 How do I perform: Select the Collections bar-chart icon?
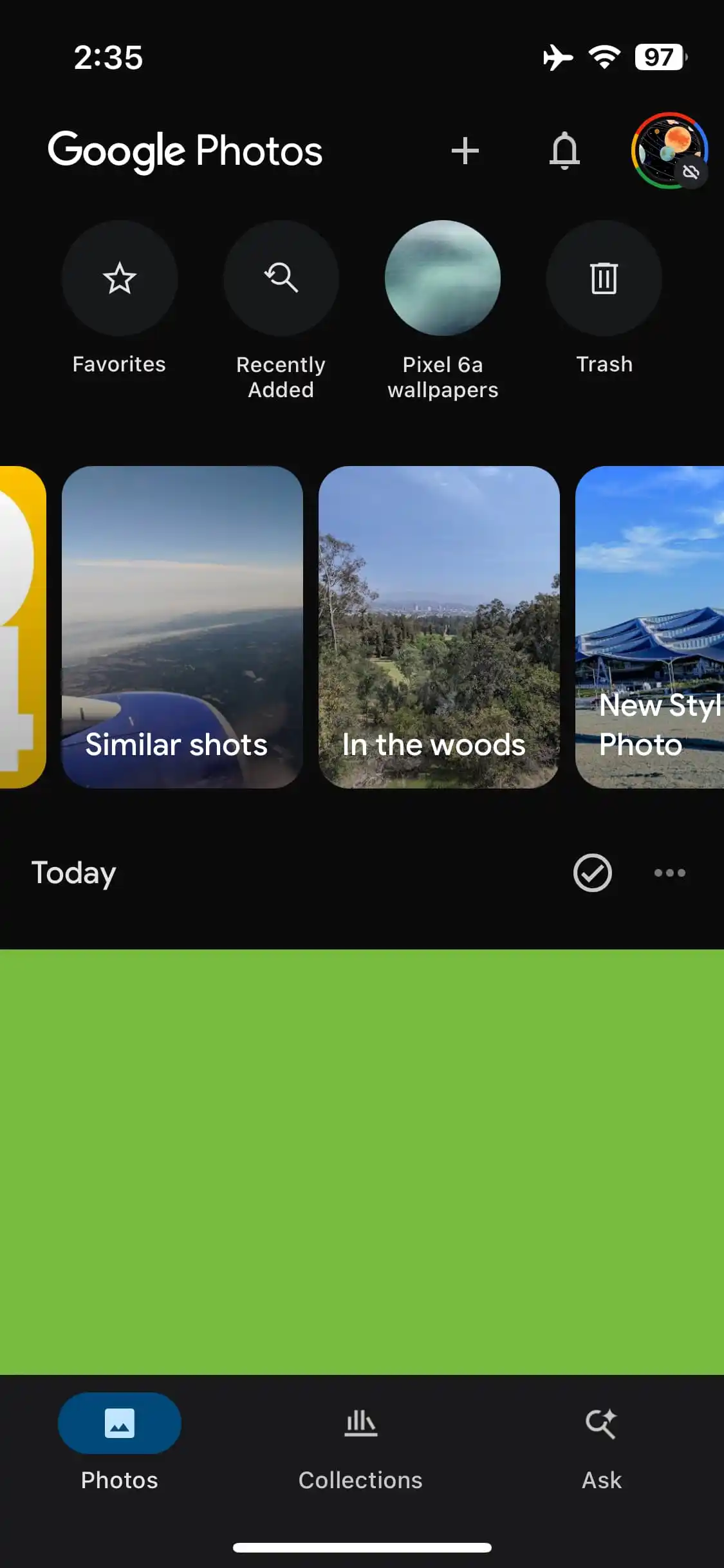(x=360, y=1424)
